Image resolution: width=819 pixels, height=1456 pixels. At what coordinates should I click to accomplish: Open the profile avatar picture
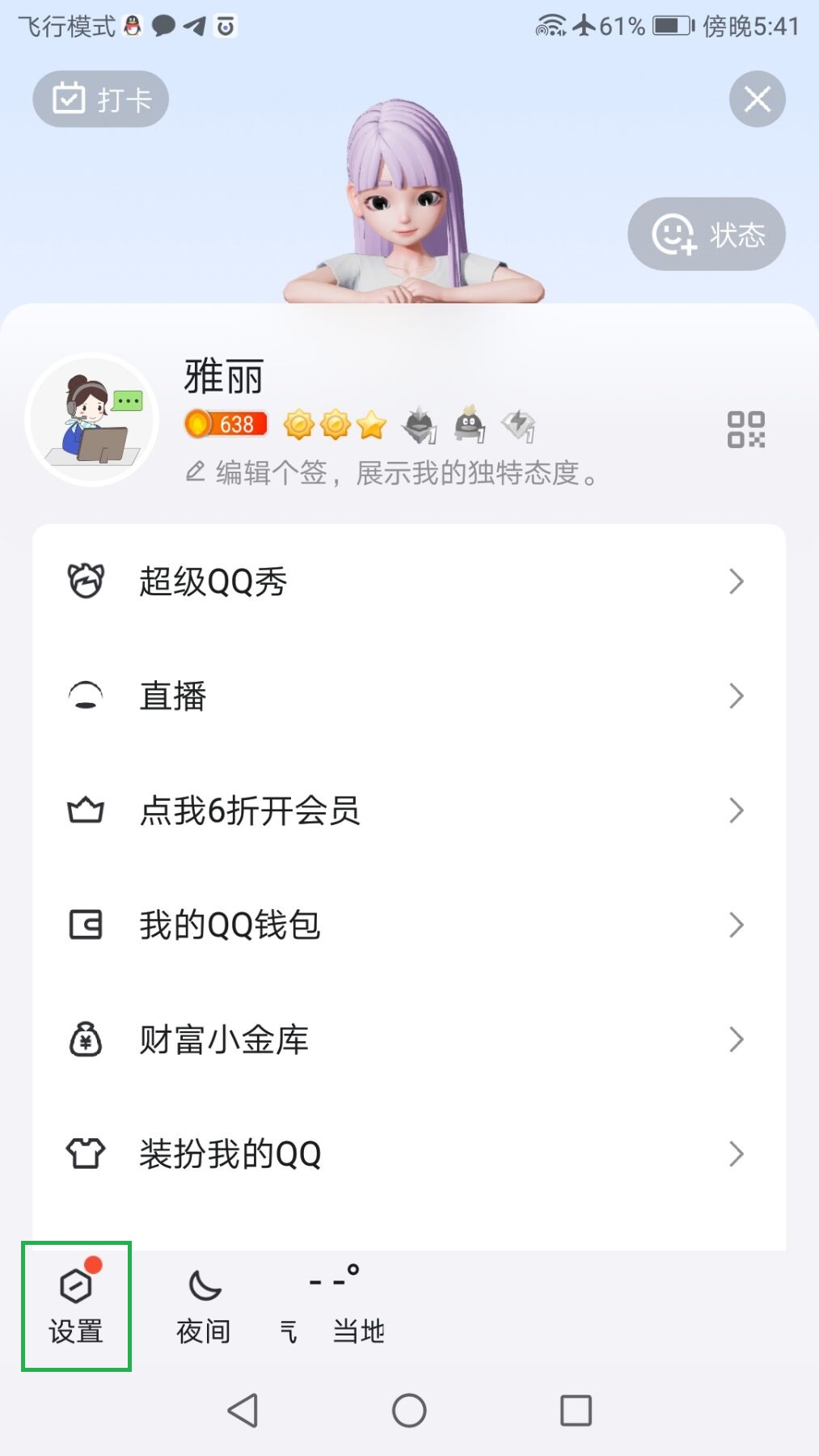92,420
